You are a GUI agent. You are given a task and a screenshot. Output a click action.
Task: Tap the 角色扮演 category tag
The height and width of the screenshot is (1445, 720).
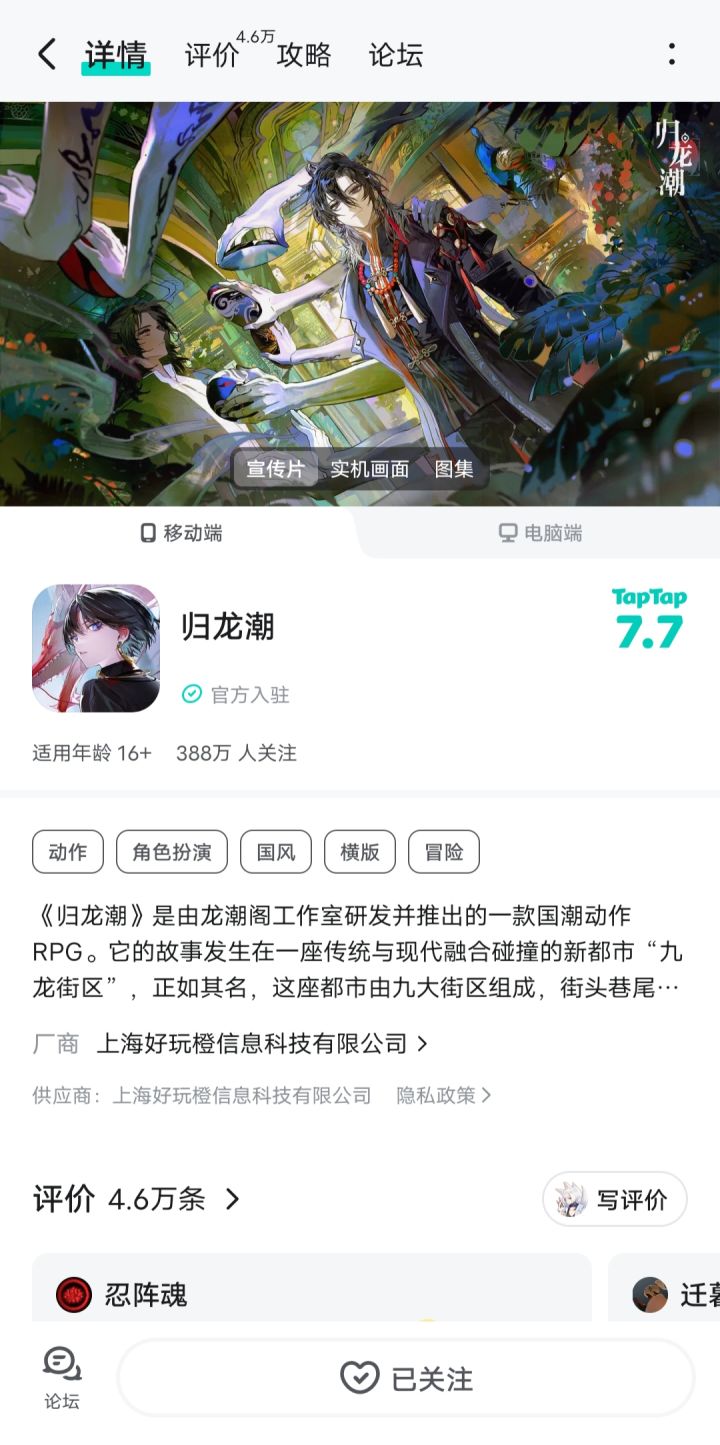click(x=172, y=851)
